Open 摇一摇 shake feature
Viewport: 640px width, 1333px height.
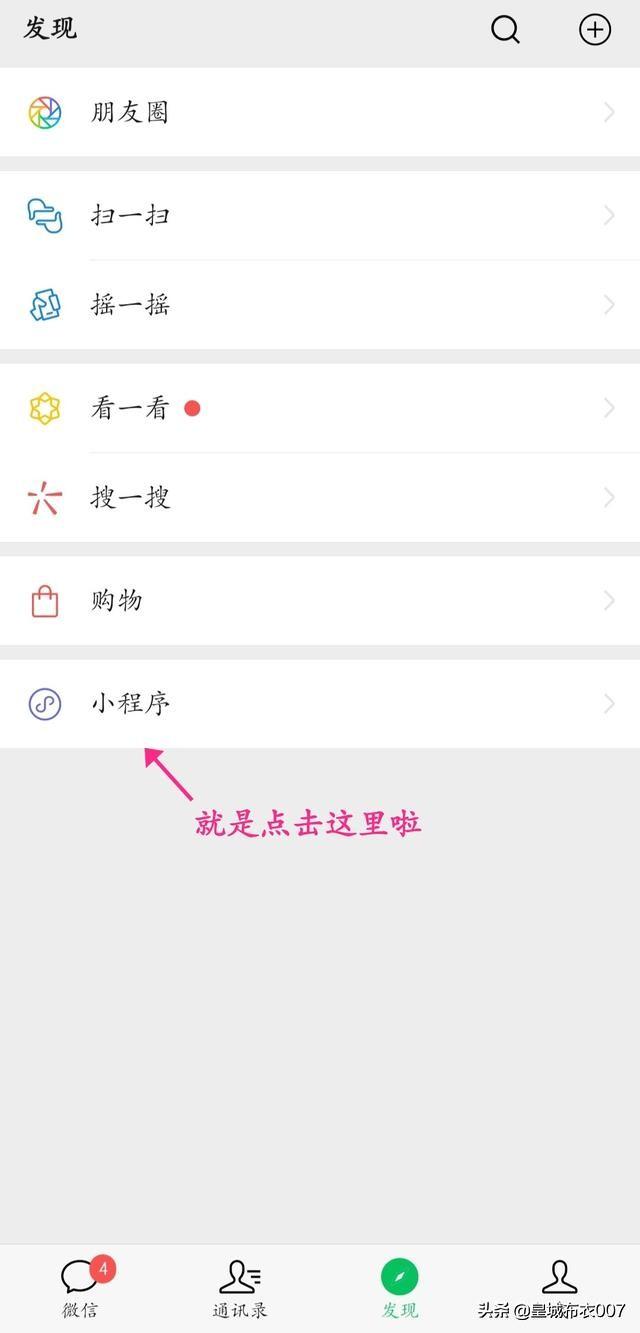click(x=320, y=305)
